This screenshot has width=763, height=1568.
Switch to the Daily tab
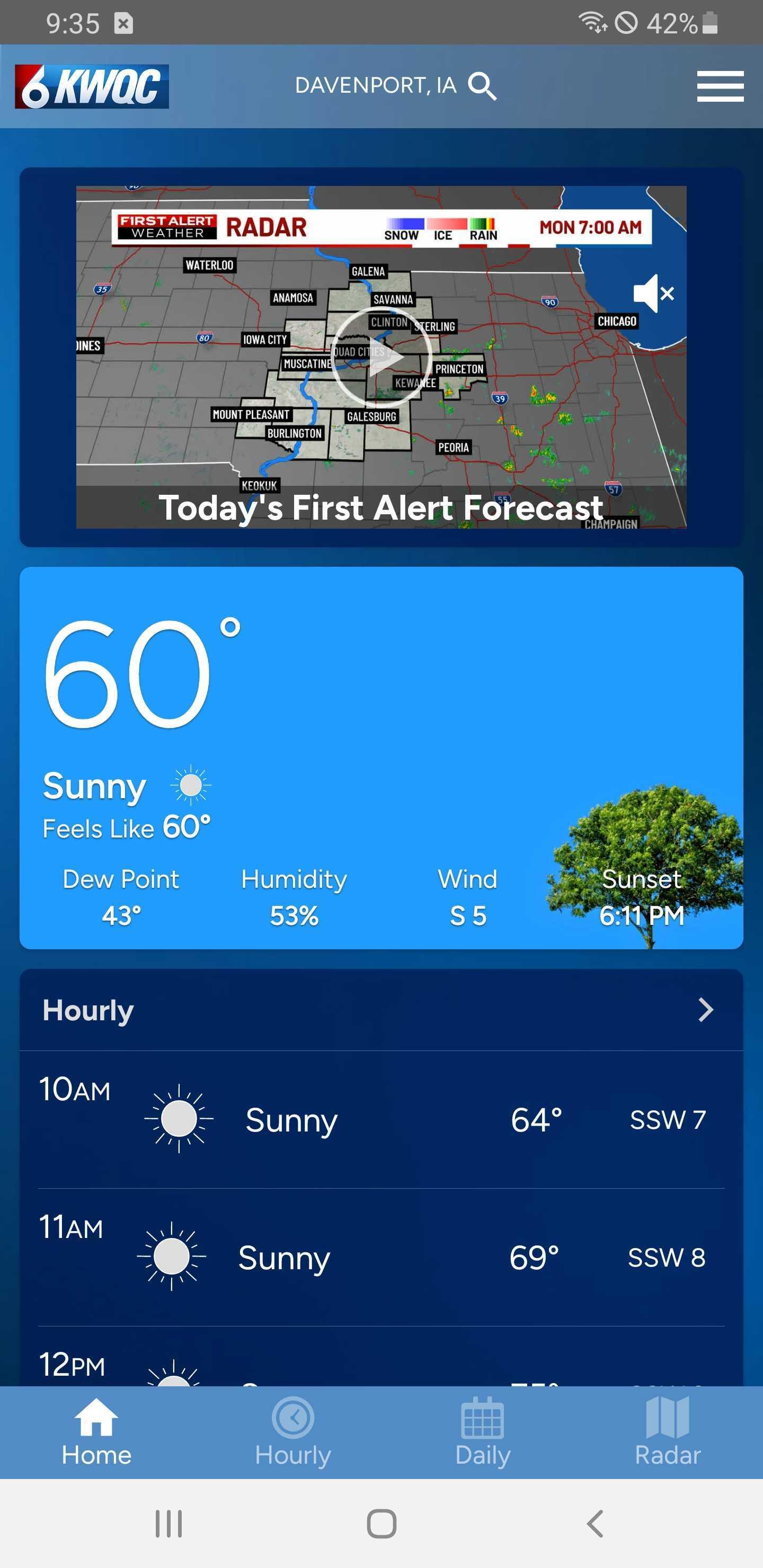[482, 1432]
